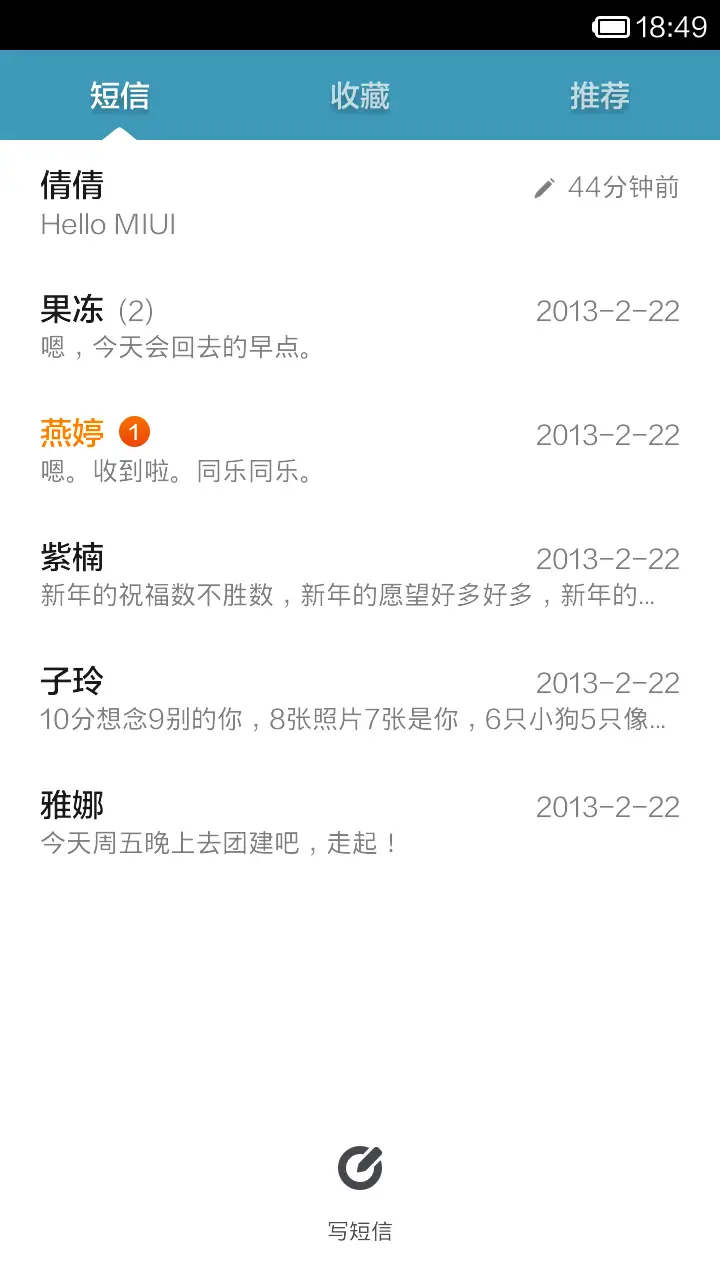Switch to the 推荐 tab
Screen dimensions: 720x1280
(x=598, y=96)
